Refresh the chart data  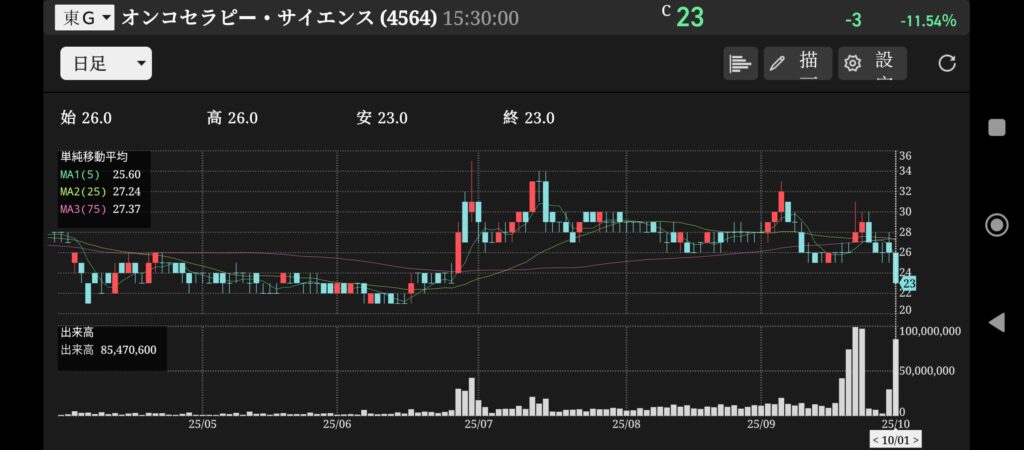click(947, 64)
